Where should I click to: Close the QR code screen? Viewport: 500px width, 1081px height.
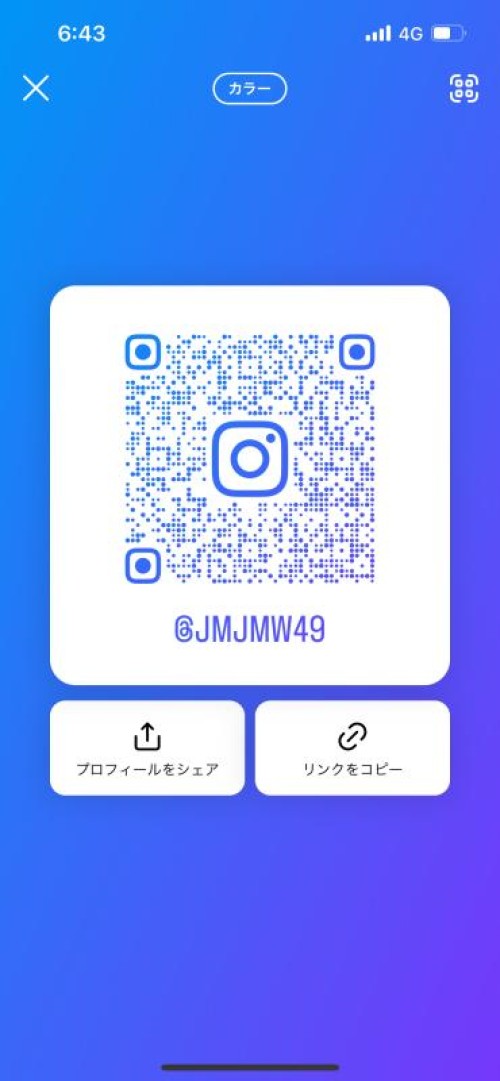coord(36,88)
